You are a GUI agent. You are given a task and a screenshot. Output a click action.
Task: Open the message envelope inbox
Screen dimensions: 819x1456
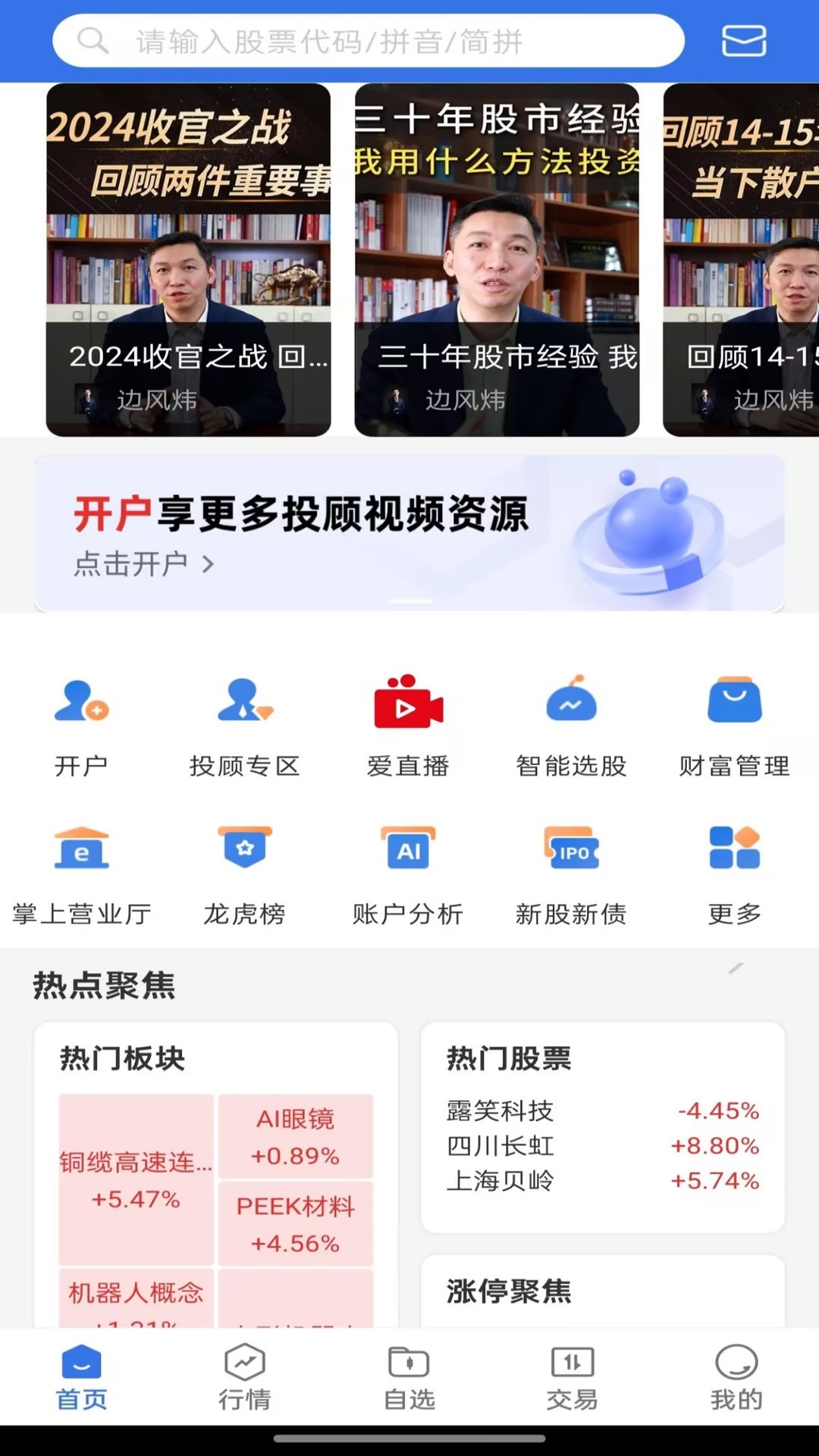pyautogui.click(x=742, y=41)
